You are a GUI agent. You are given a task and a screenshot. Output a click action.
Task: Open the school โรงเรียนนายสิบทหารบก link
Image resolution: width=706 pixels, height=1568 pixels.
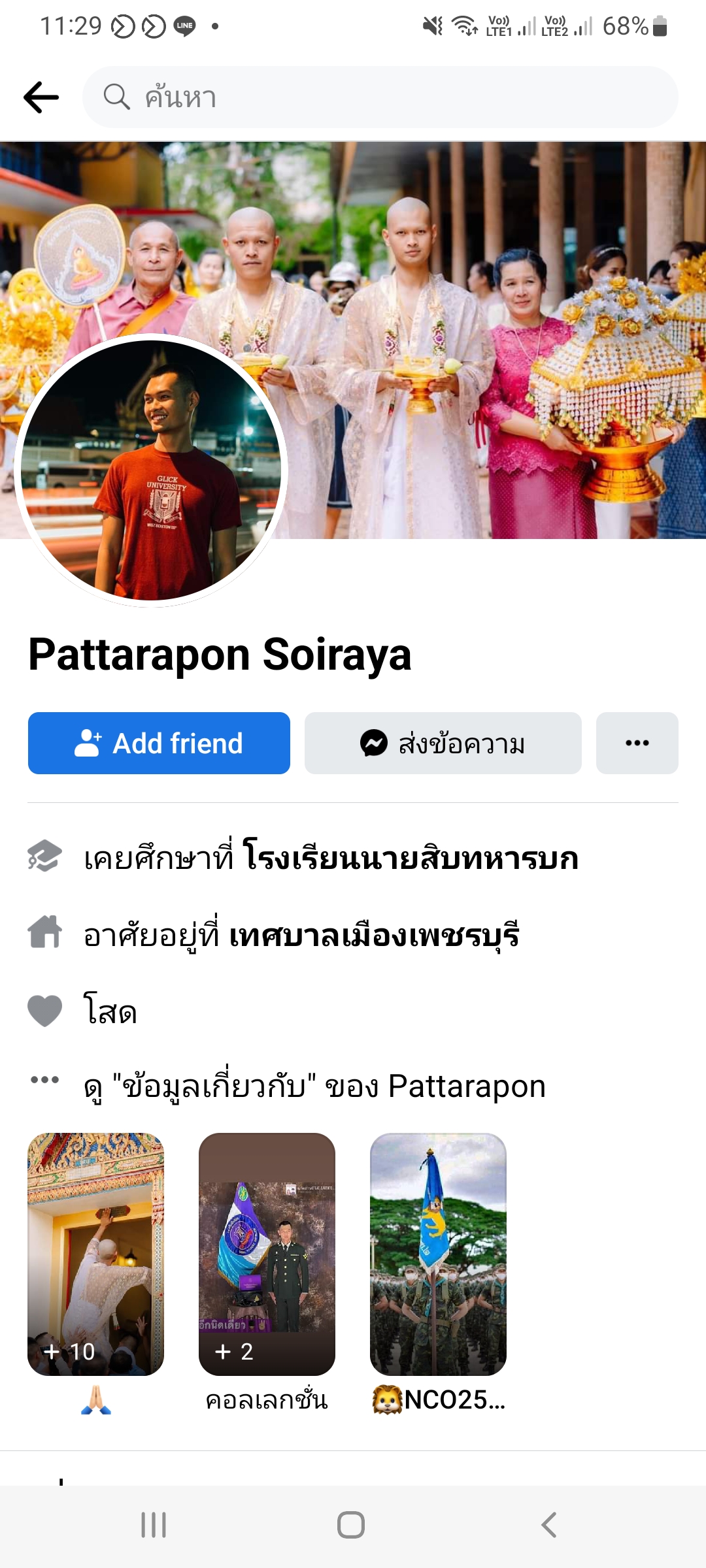[x=410, y=857]
